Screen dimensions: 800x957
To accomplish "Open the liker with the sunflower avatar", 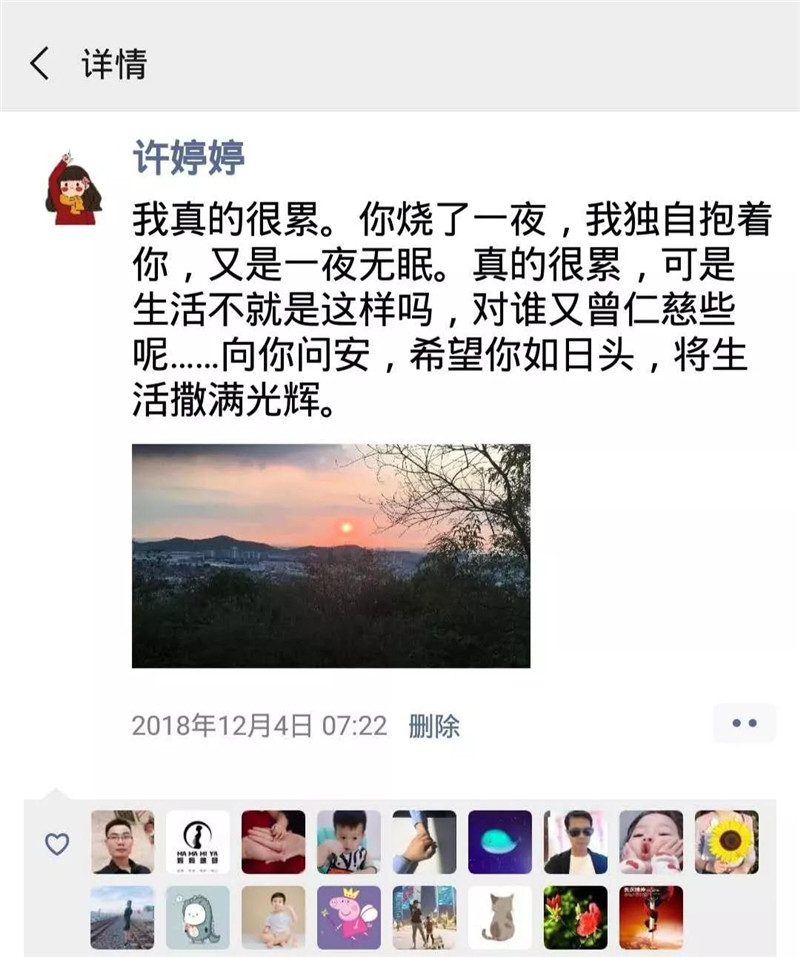I will 726,842.
